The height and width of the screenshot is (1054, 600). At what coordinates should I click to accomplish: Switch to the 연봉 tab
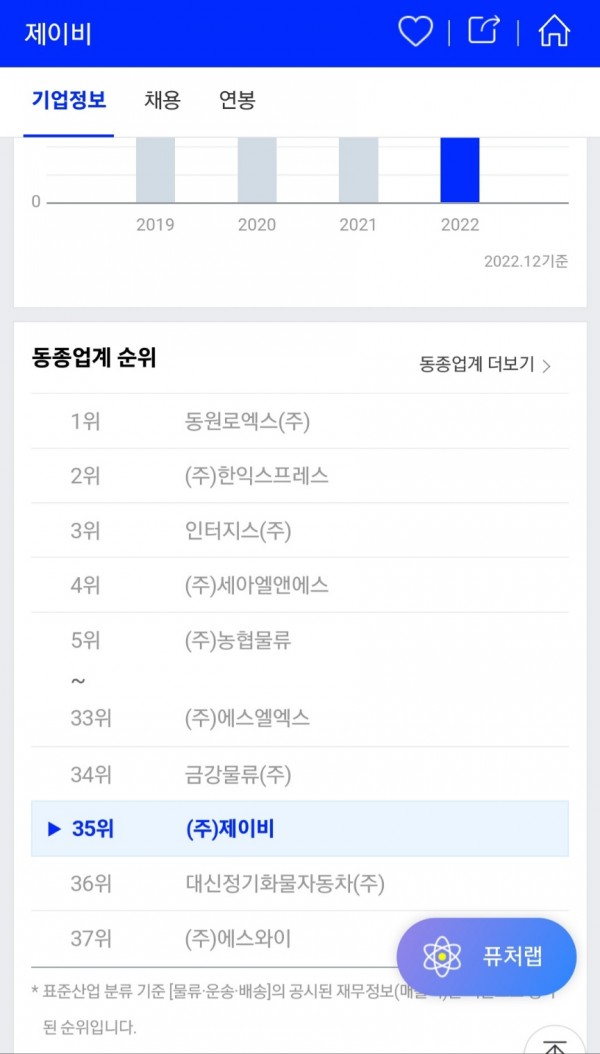(x=237, y=100)
